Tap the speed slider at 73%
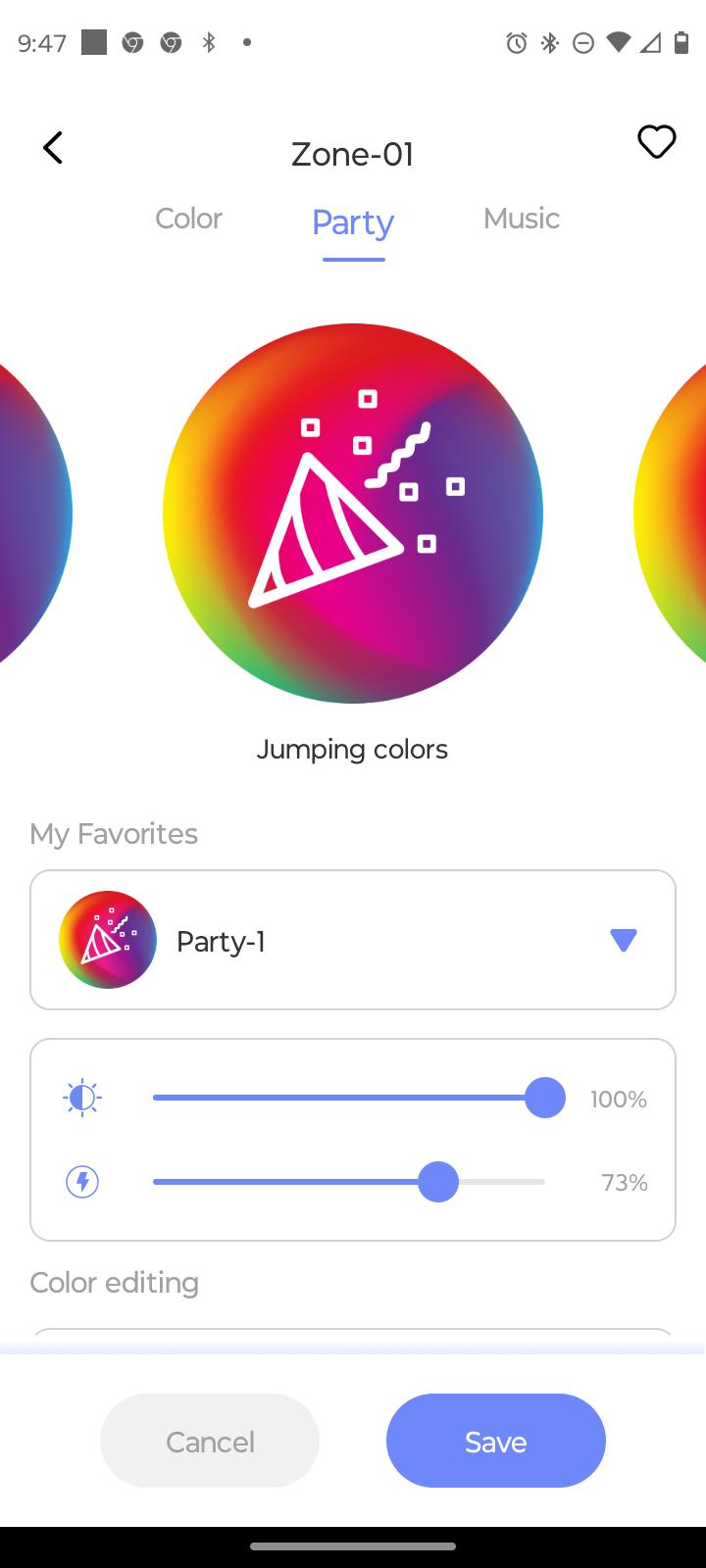The image size is (706, 1568). click(349, 1182)
